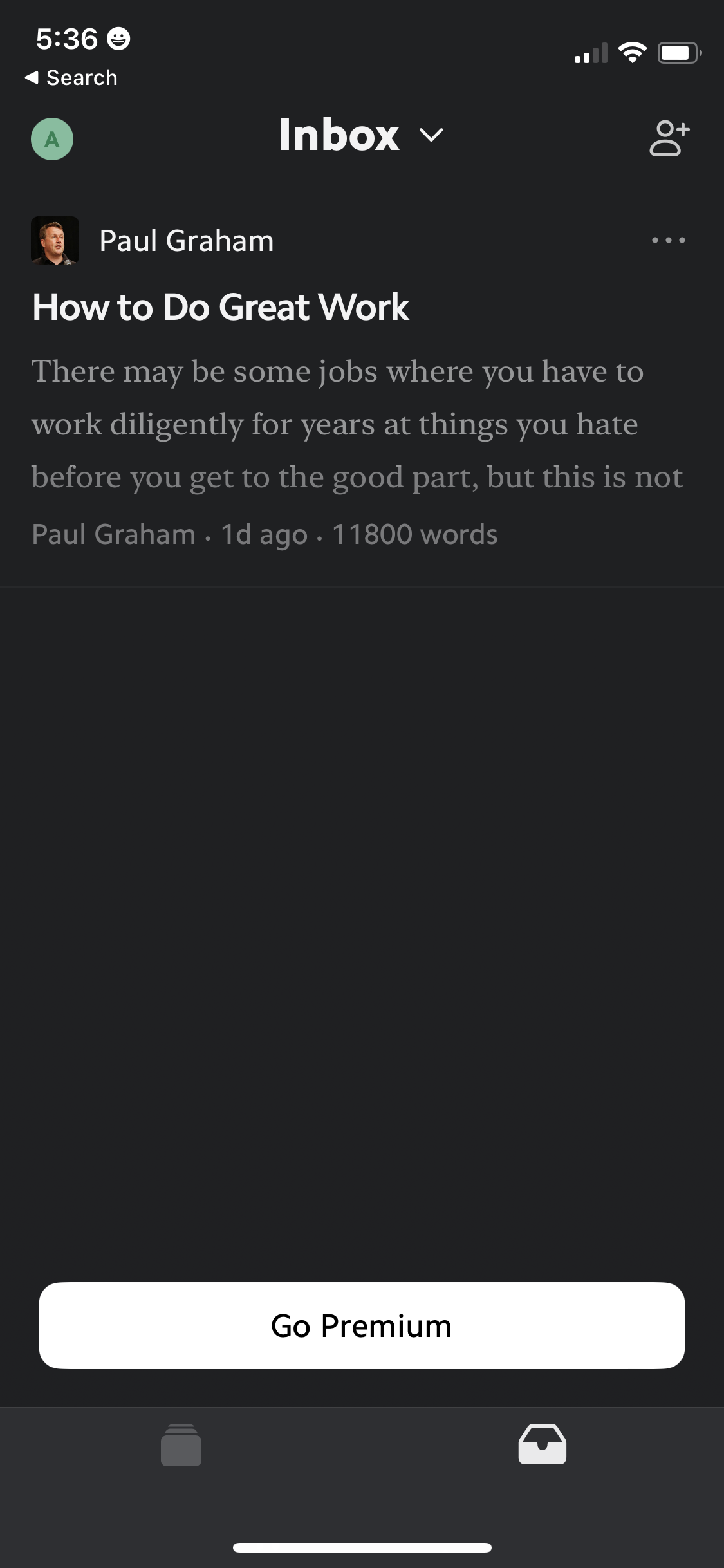Open more actions for the Paul Graham entry
This screenshot has height=1568, width=724.
668,239
